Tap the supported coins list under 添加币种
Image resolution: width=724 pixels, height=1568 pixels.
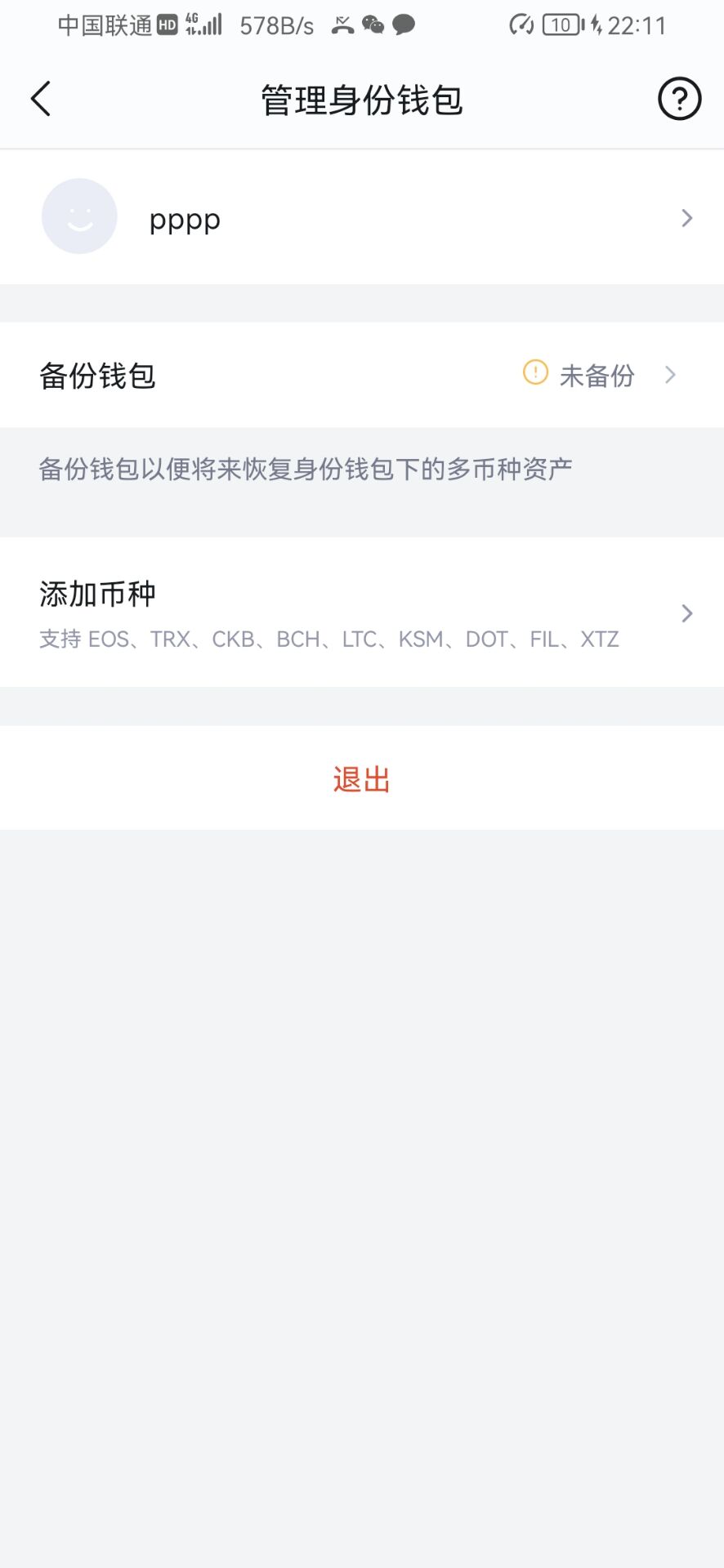[329, 639]
